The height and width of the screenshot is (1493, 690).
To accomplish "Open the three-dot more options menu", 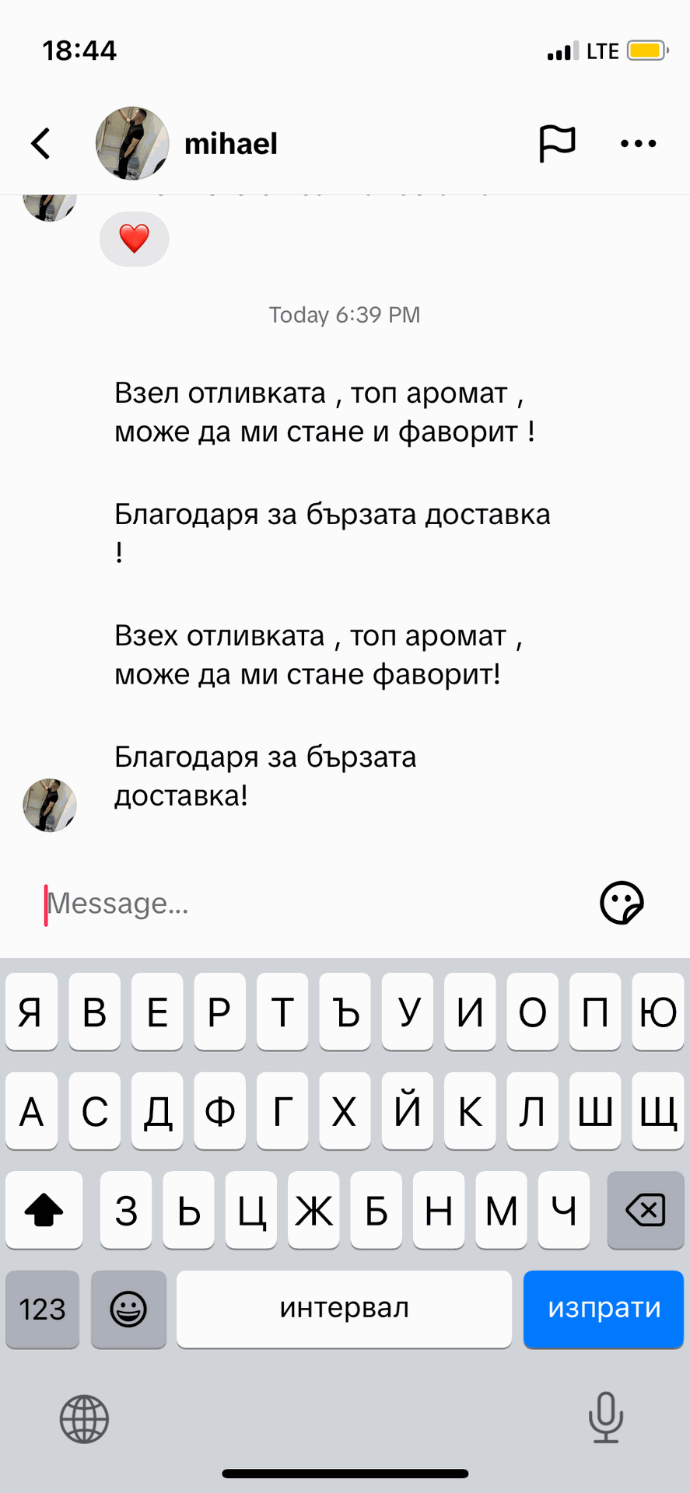I will click(638, 144).
